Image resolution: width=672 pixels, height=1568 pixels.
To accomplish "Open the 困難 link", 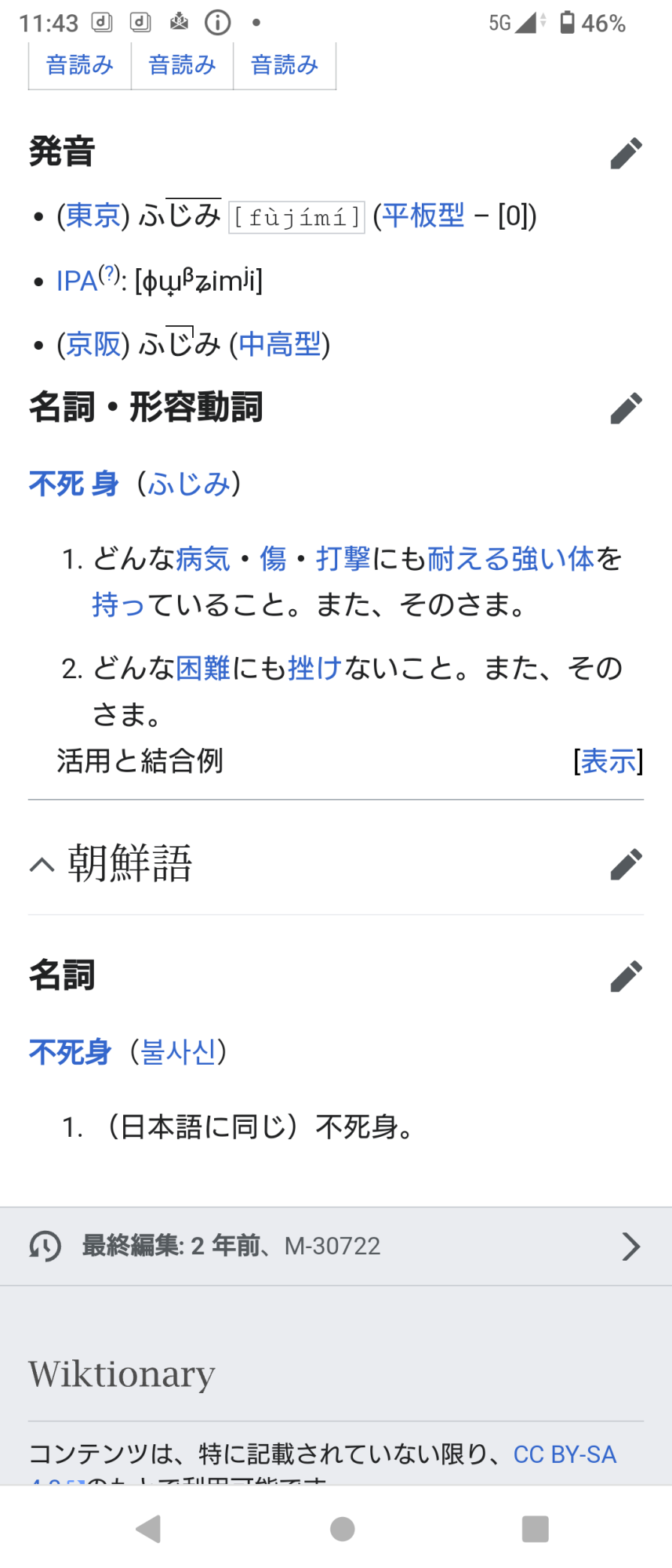I will (203, 668).
